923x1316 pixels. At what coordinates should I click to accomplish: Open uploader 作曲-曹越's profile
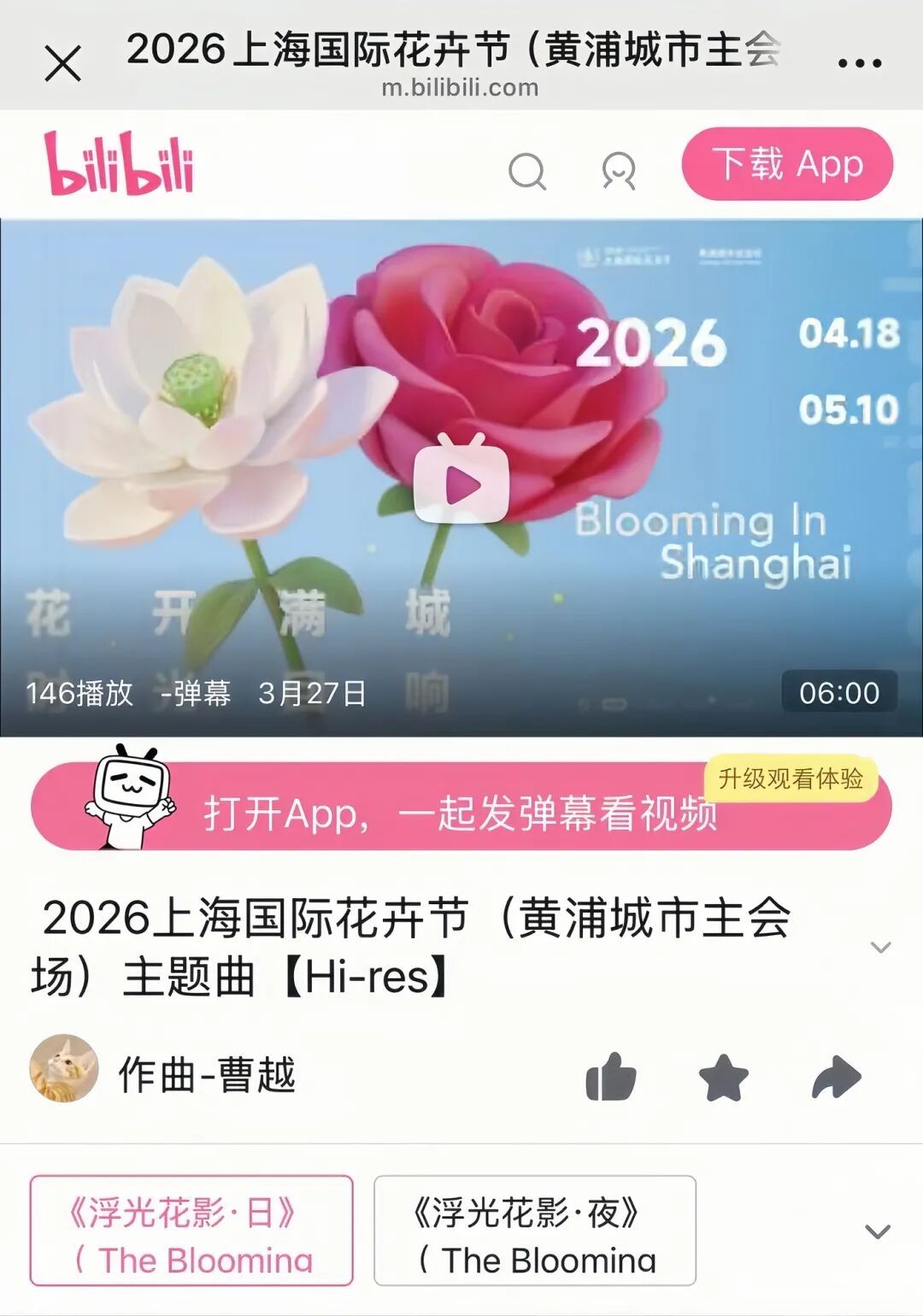(205, 1073)
